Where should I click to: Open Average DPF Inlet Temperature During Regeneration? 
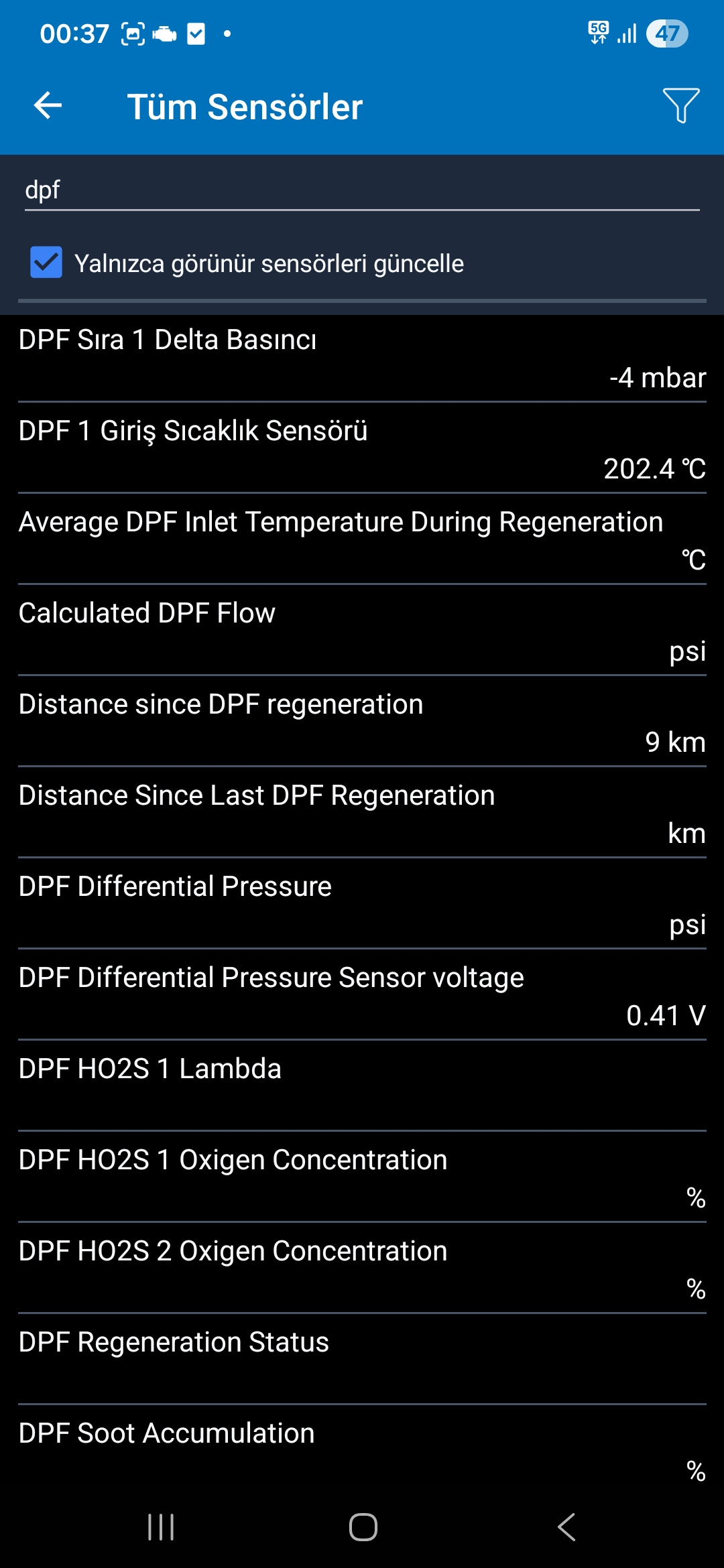(x=362, y=540)
